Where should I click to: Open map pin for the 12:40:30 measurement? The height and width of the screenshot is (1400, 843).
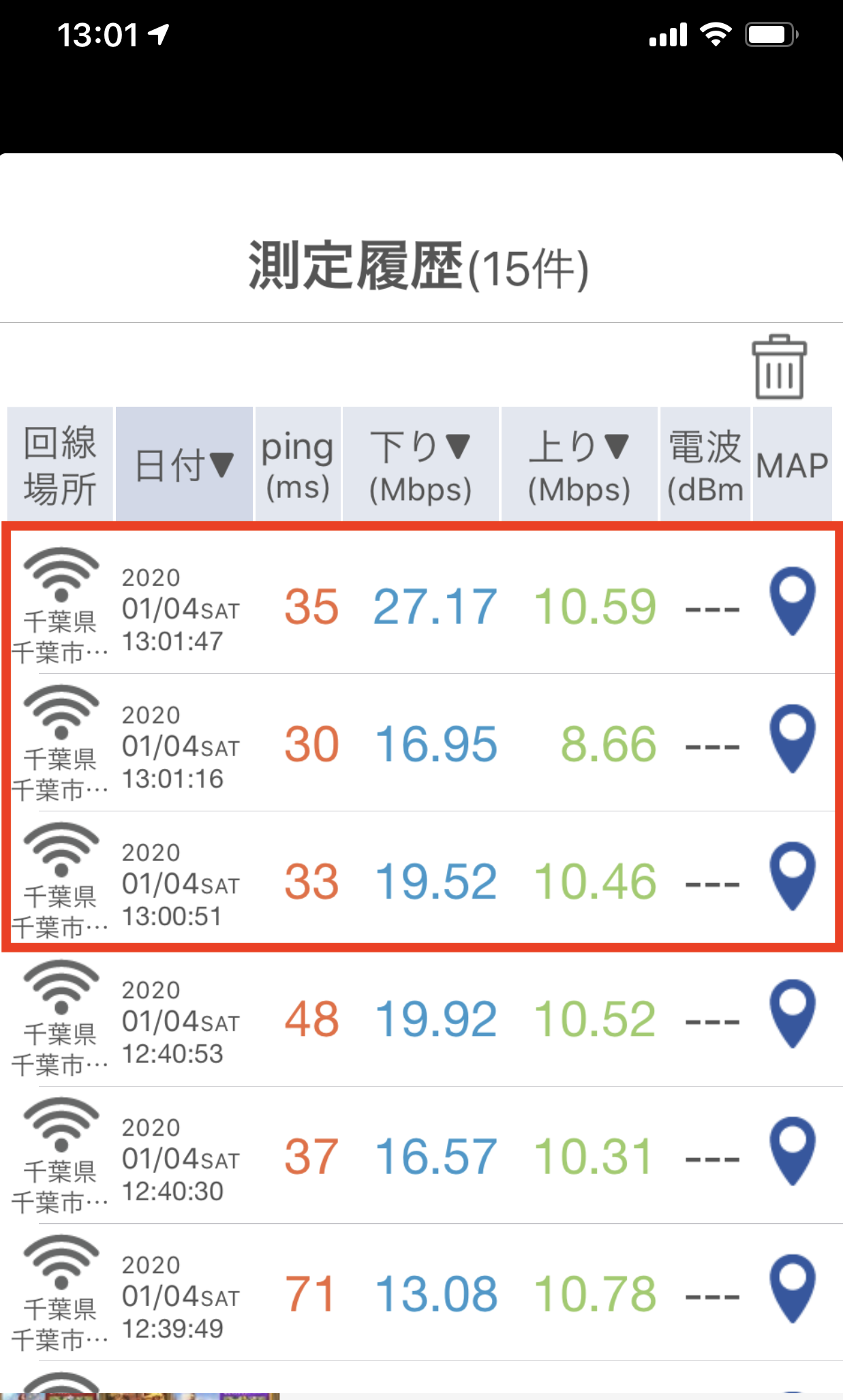tap(793, 1151)
